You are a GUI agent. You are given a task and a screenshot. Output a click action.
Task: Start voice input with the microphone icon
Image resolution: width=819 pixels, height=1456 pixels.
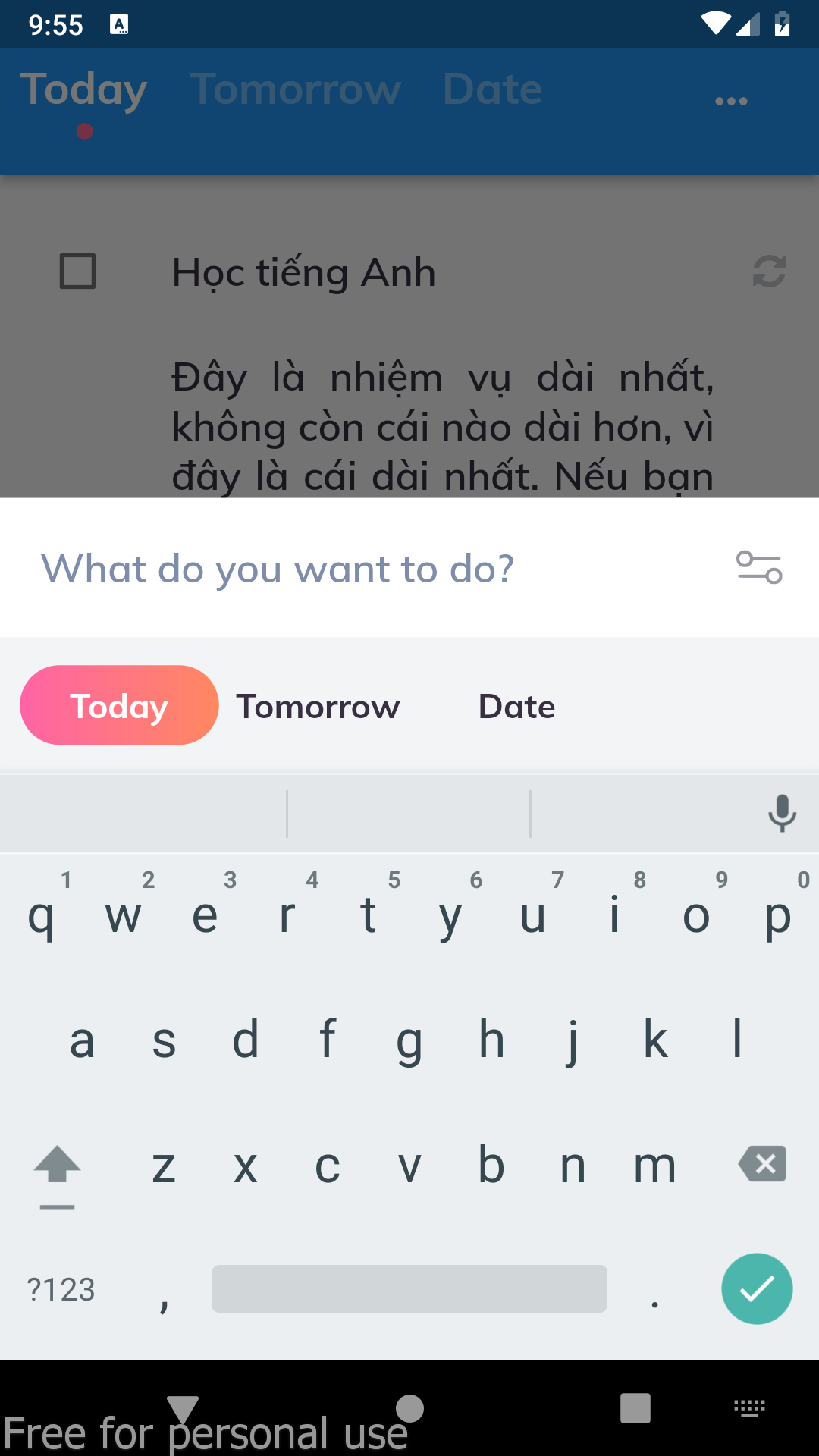coord(782,813)
